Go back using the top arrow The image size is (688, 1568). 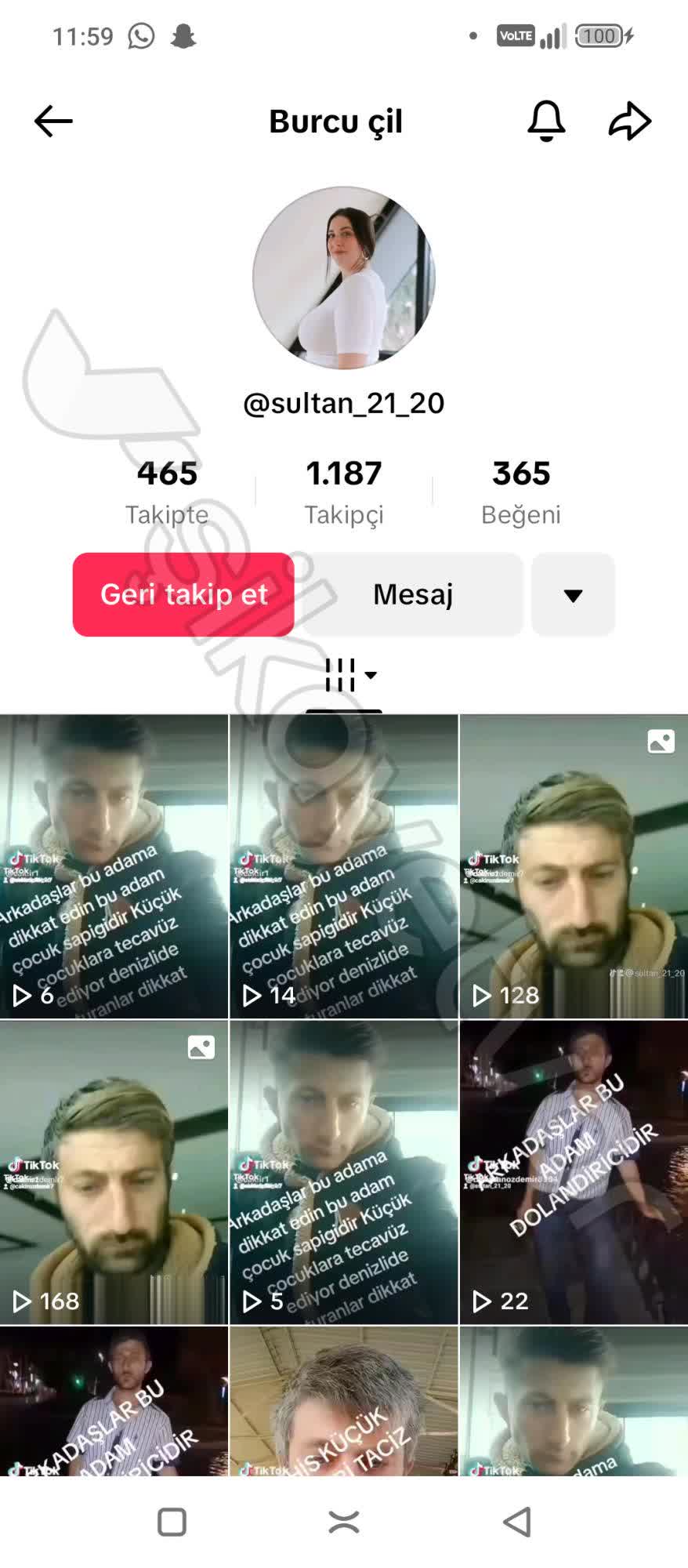[53, 122]
